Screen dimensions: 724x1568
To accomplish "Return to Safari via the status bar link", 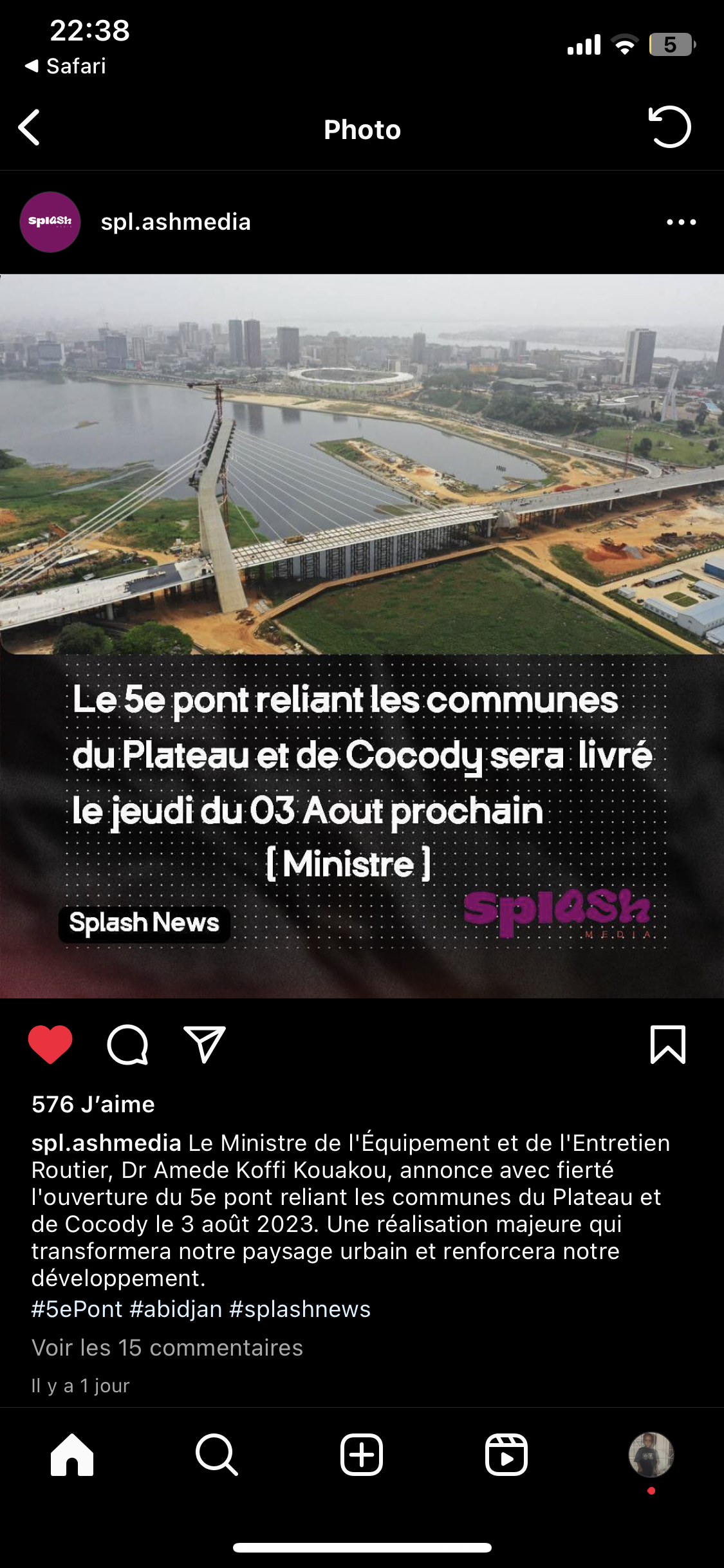I will (66, 66).
